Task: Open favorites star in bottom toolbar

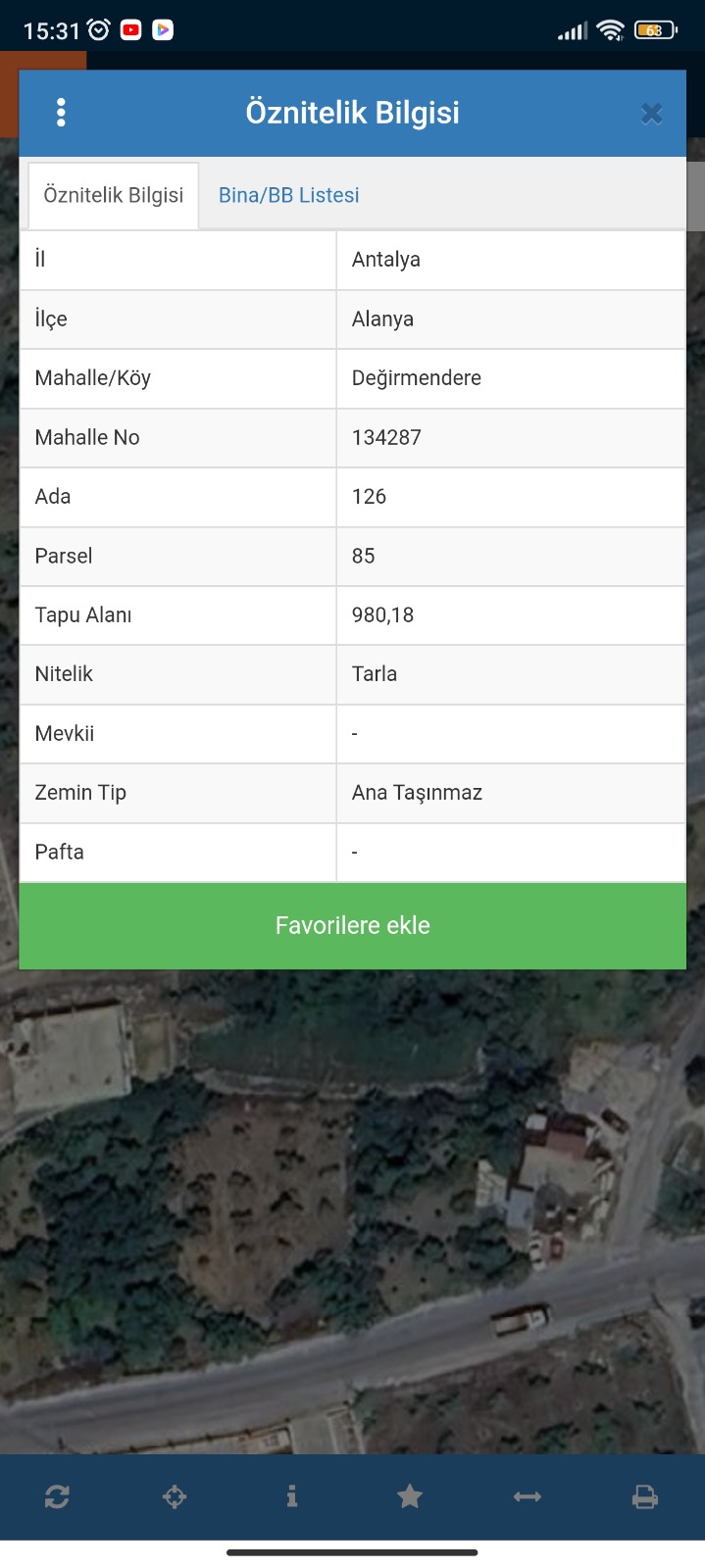Action: [410, 1496]
